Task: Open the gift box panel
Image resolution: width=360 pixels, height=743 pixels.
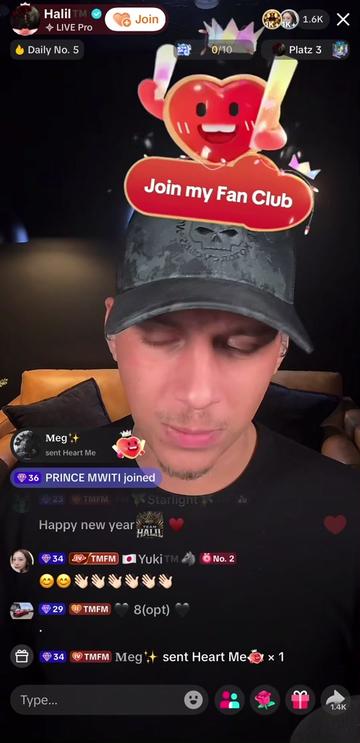Action: (300, 700)
